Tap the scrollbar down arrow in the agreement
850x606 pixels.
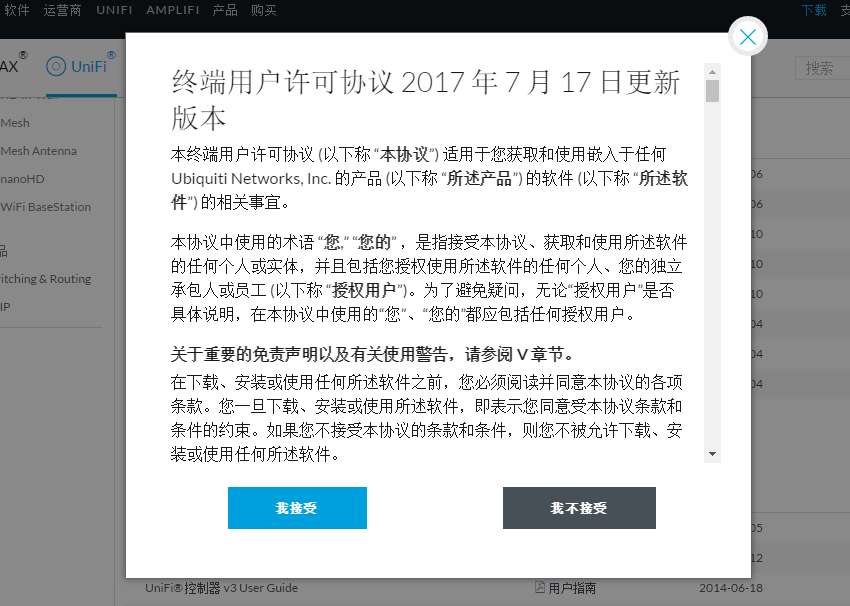point(712,454)
